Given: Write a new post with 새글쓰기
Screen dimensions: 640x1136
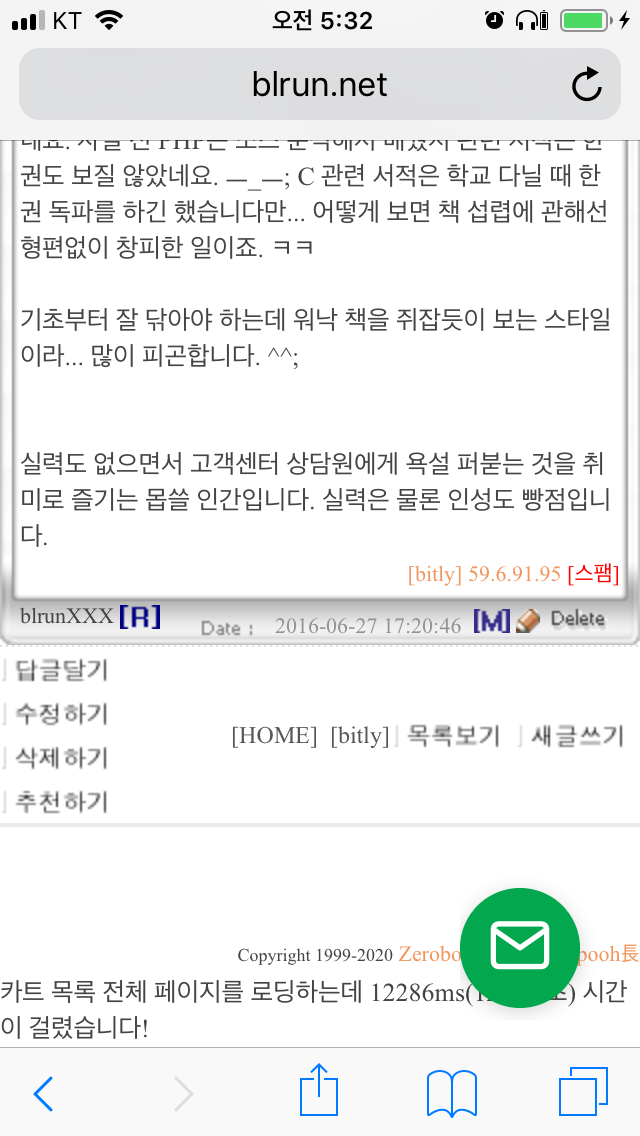Looking at the screenshot, I should [577, 735].
